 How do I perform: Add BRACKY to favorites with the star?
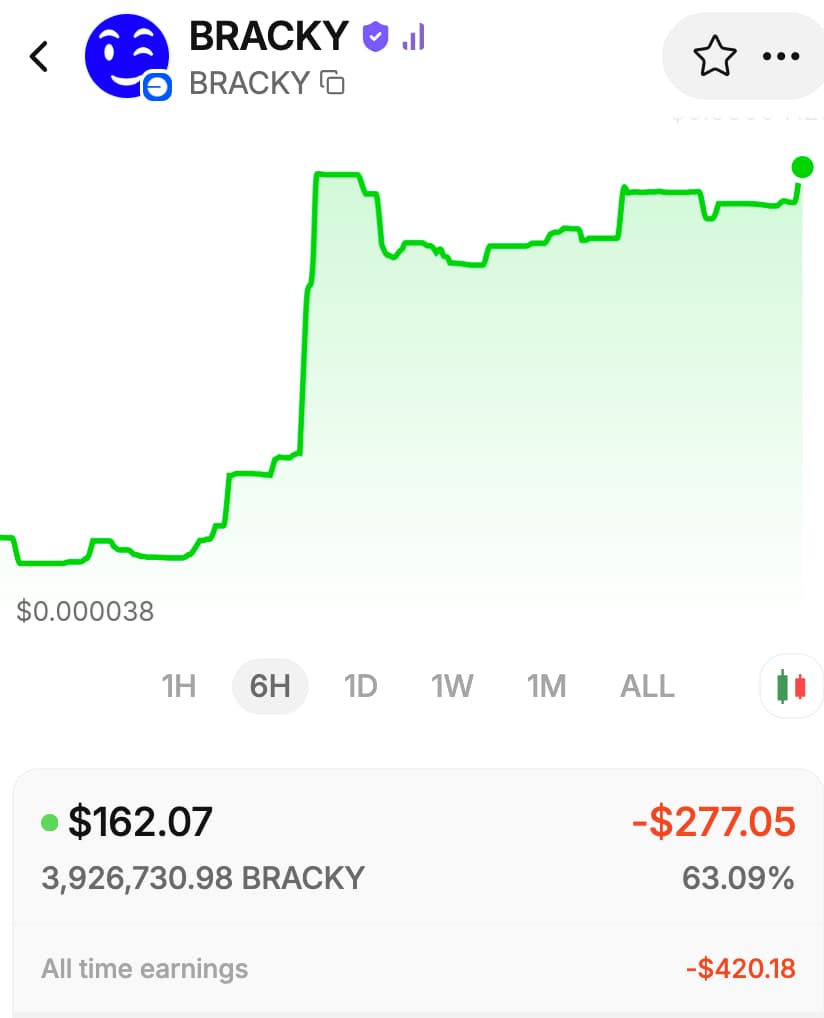[714, 57]
